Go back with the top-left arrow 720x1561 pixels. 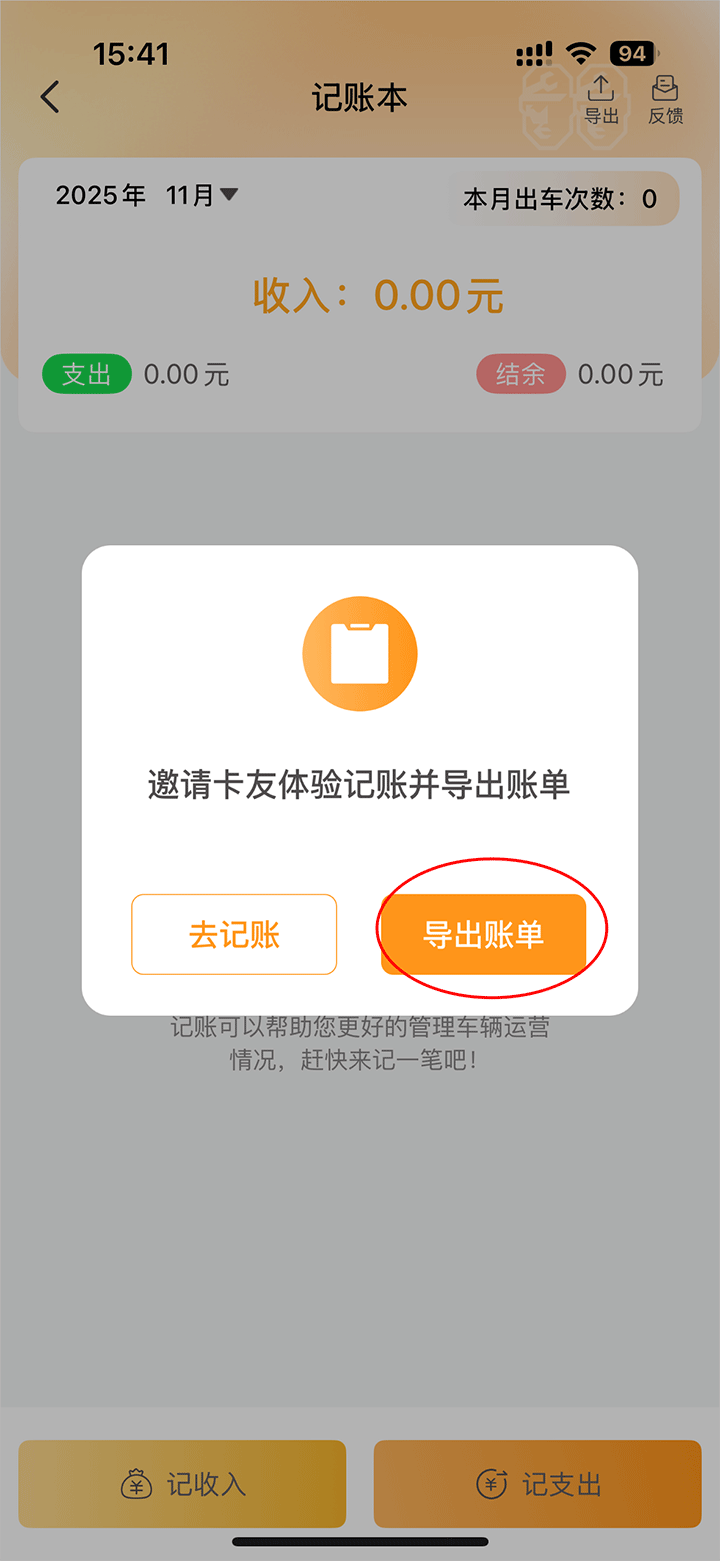(50, 97)
